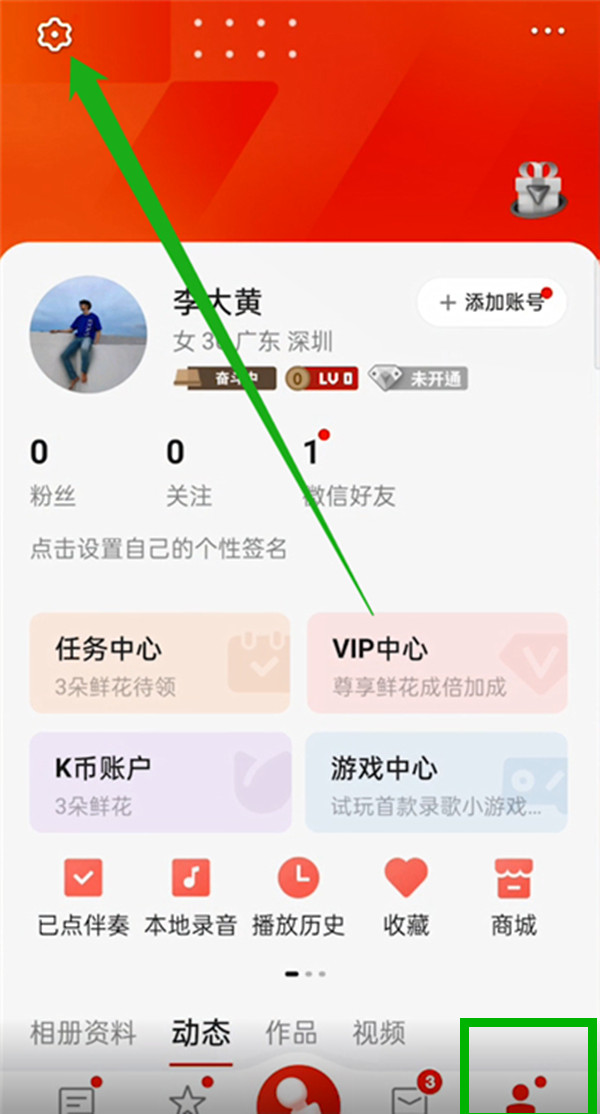Open the K币账户 card

160,782
